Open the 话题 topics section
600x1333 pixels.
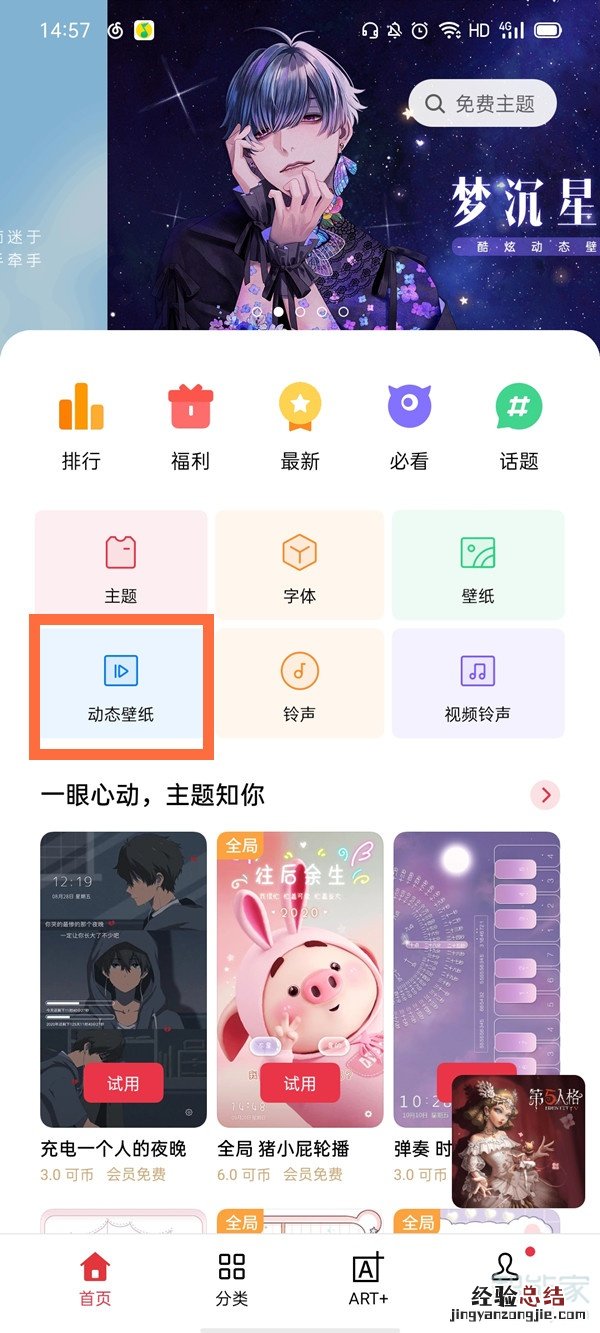pyautogui.click(x=519, y=426)
